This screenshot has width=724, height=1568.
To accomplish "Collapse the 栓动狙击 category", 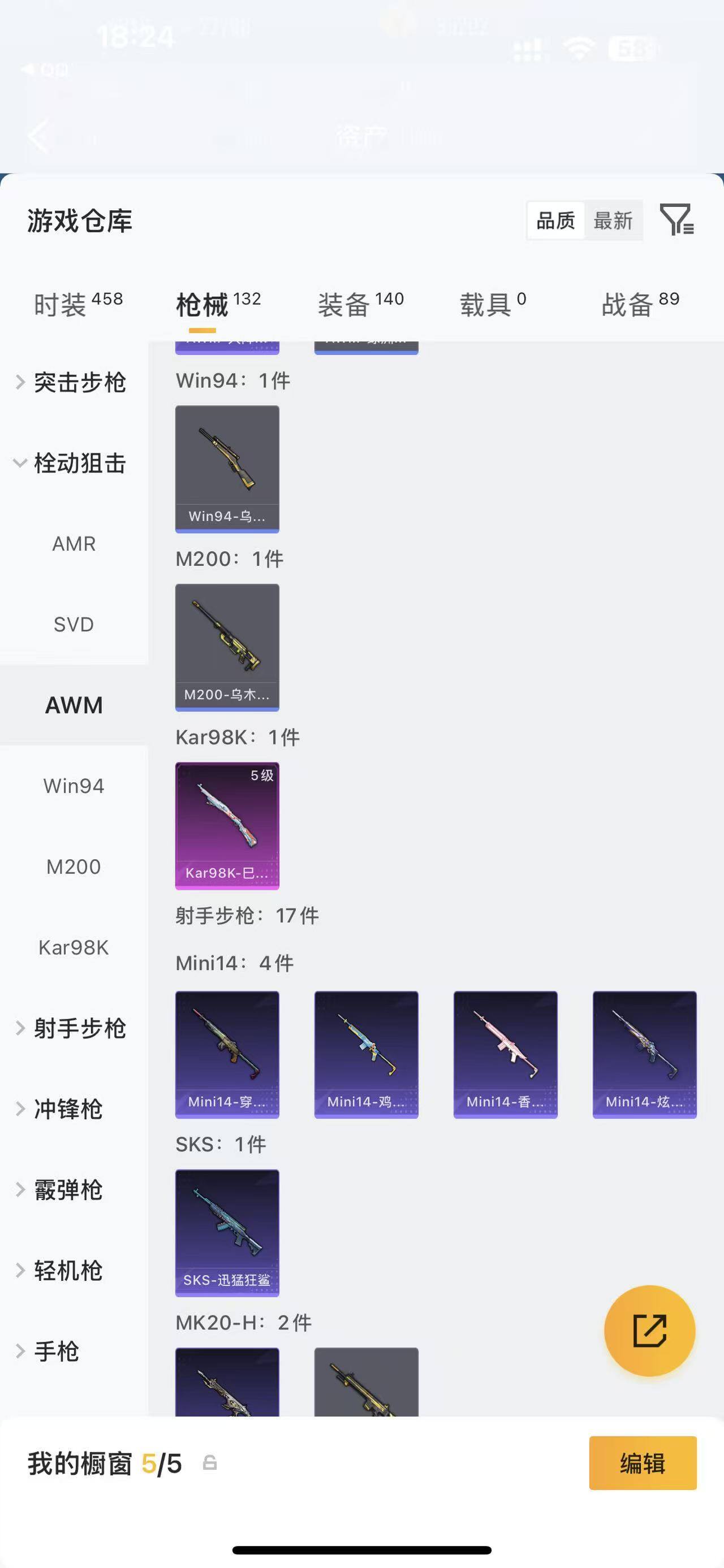I will [73, 463].
